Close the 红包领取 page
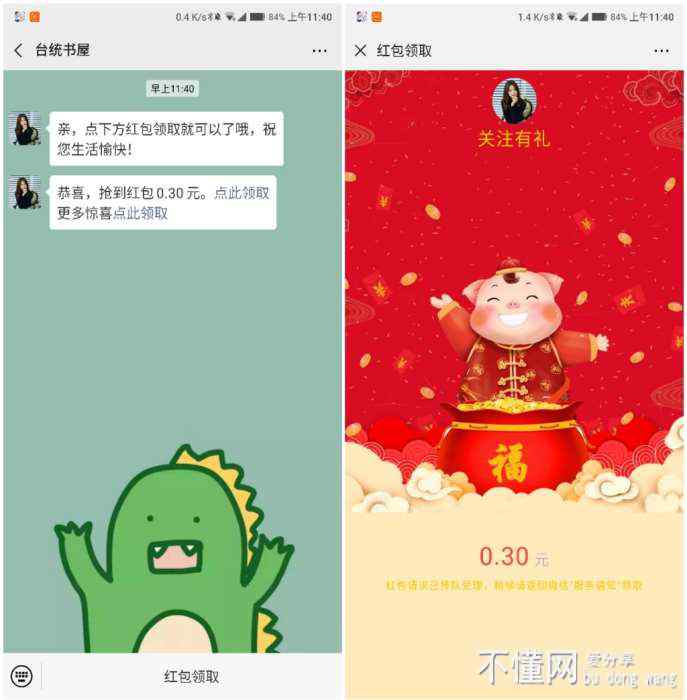Image resolution: width=687 pixels, height=700 pixels. (361, 50)
